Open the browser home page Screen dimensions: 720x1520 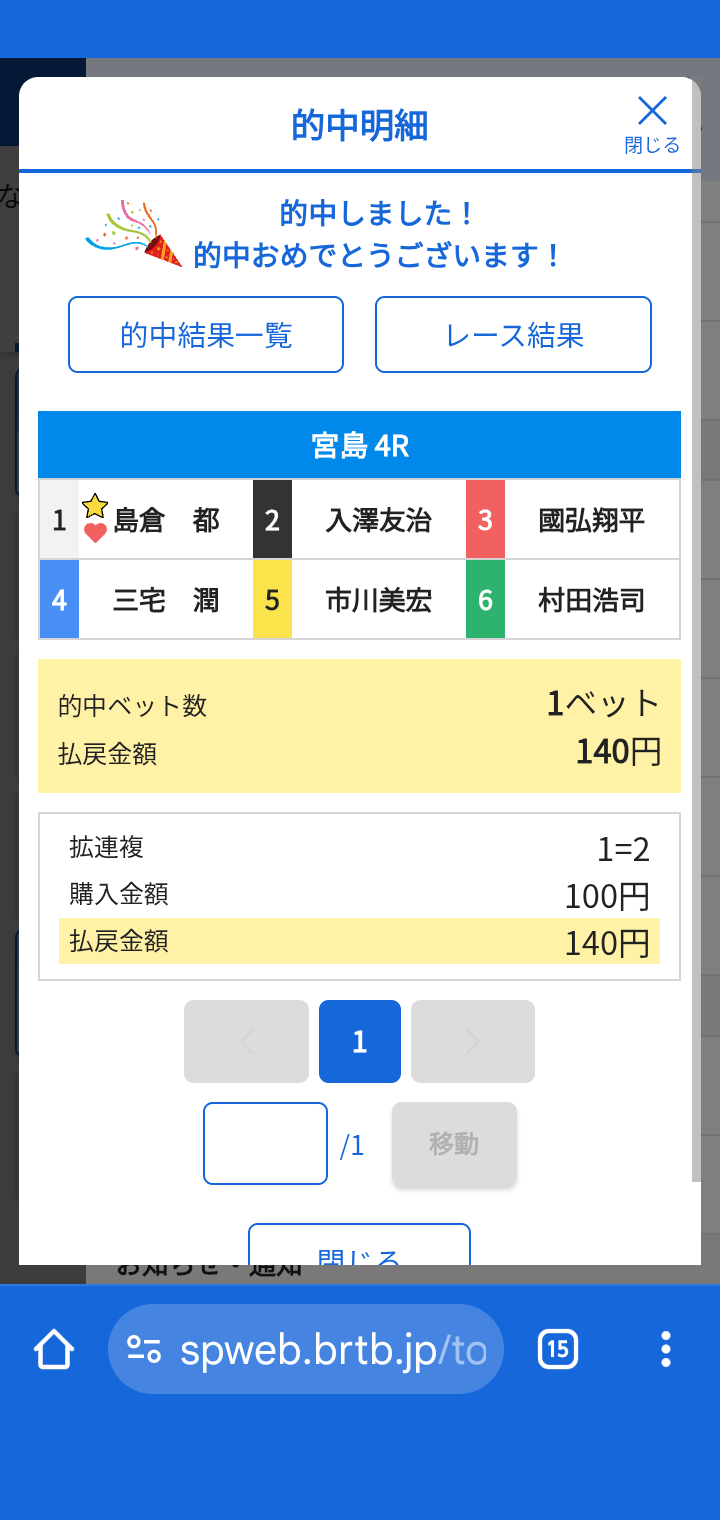(x=54, y=1350)
